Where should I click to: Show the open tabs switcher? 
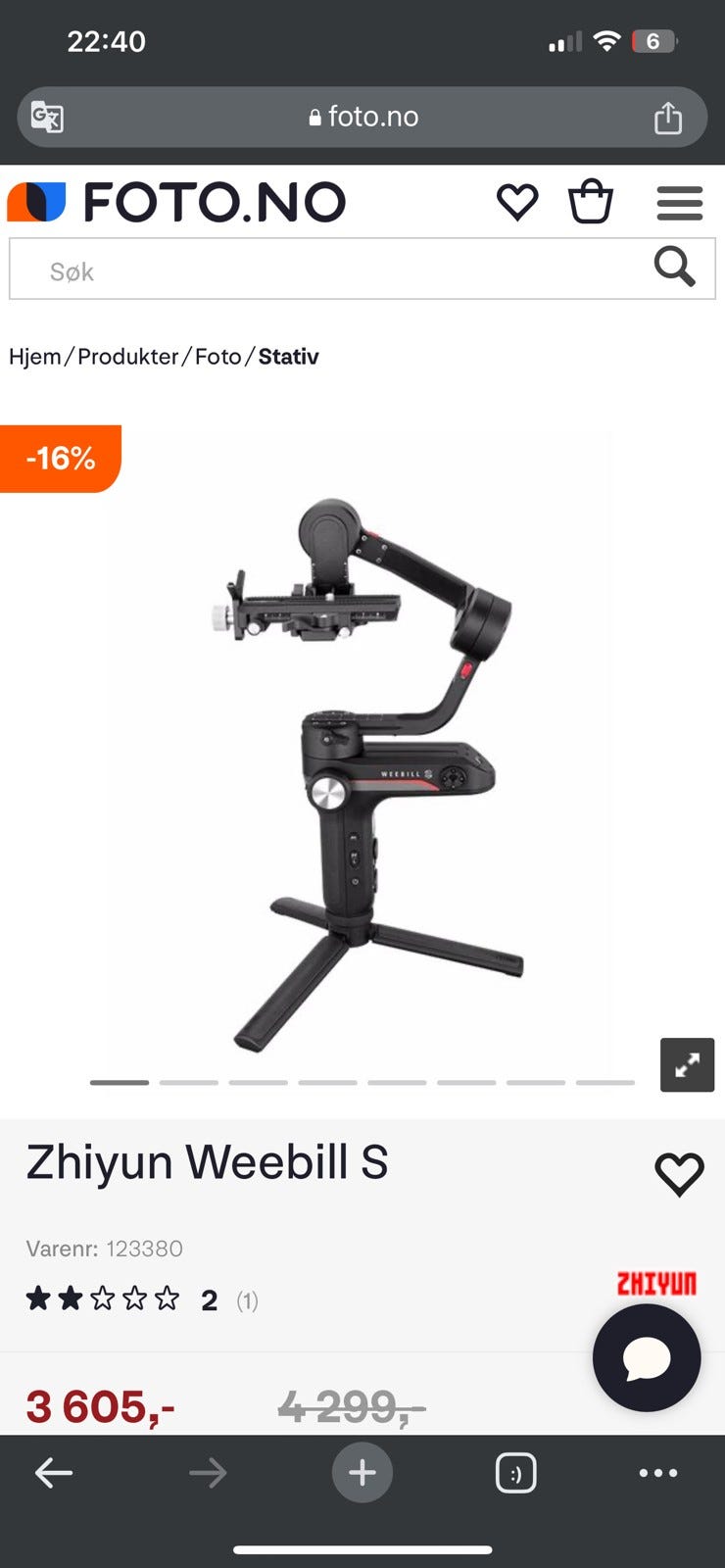tap(516, 1472)
